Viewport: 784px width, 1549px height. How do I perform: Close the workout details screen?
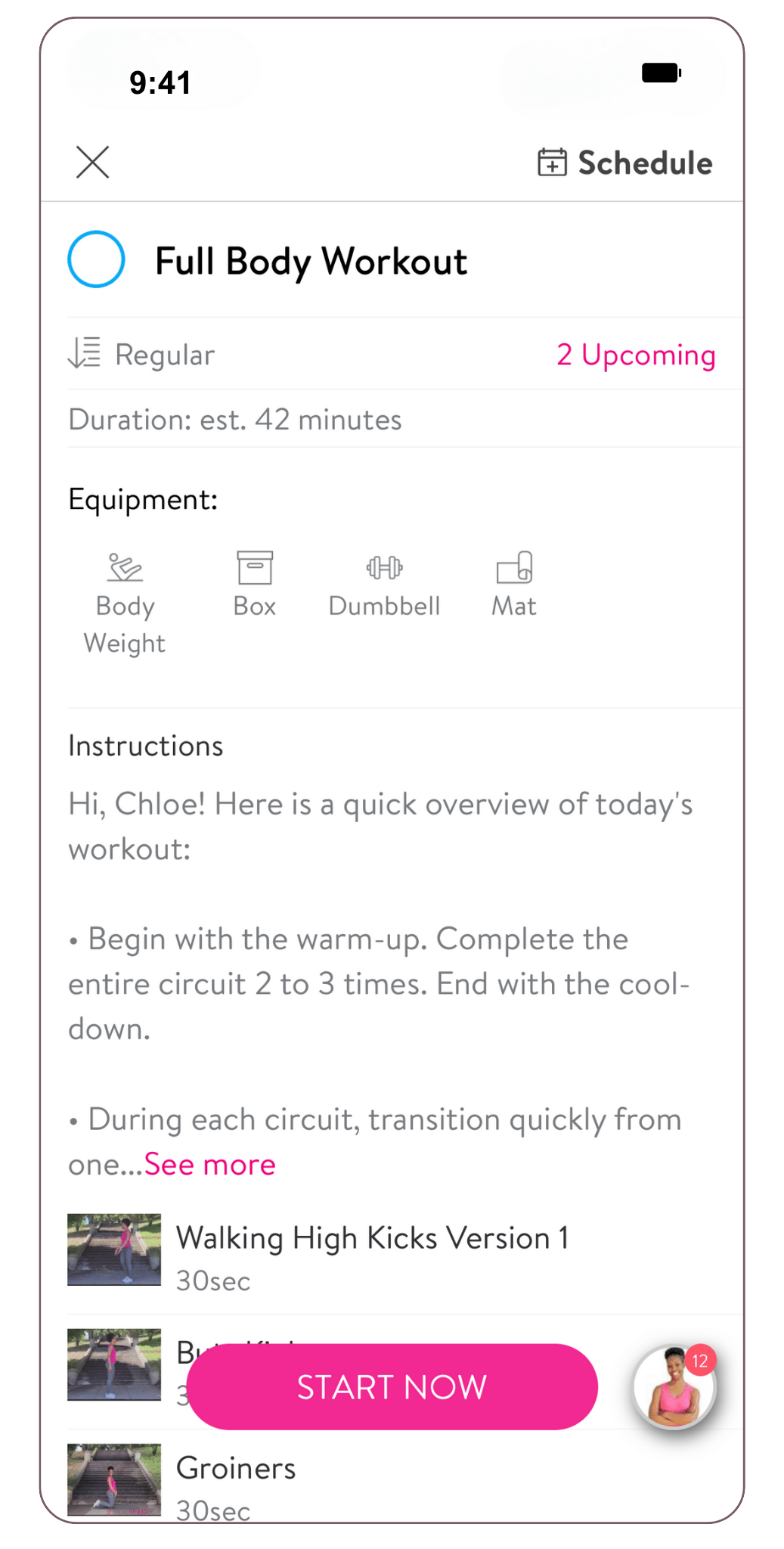[93, 162]
